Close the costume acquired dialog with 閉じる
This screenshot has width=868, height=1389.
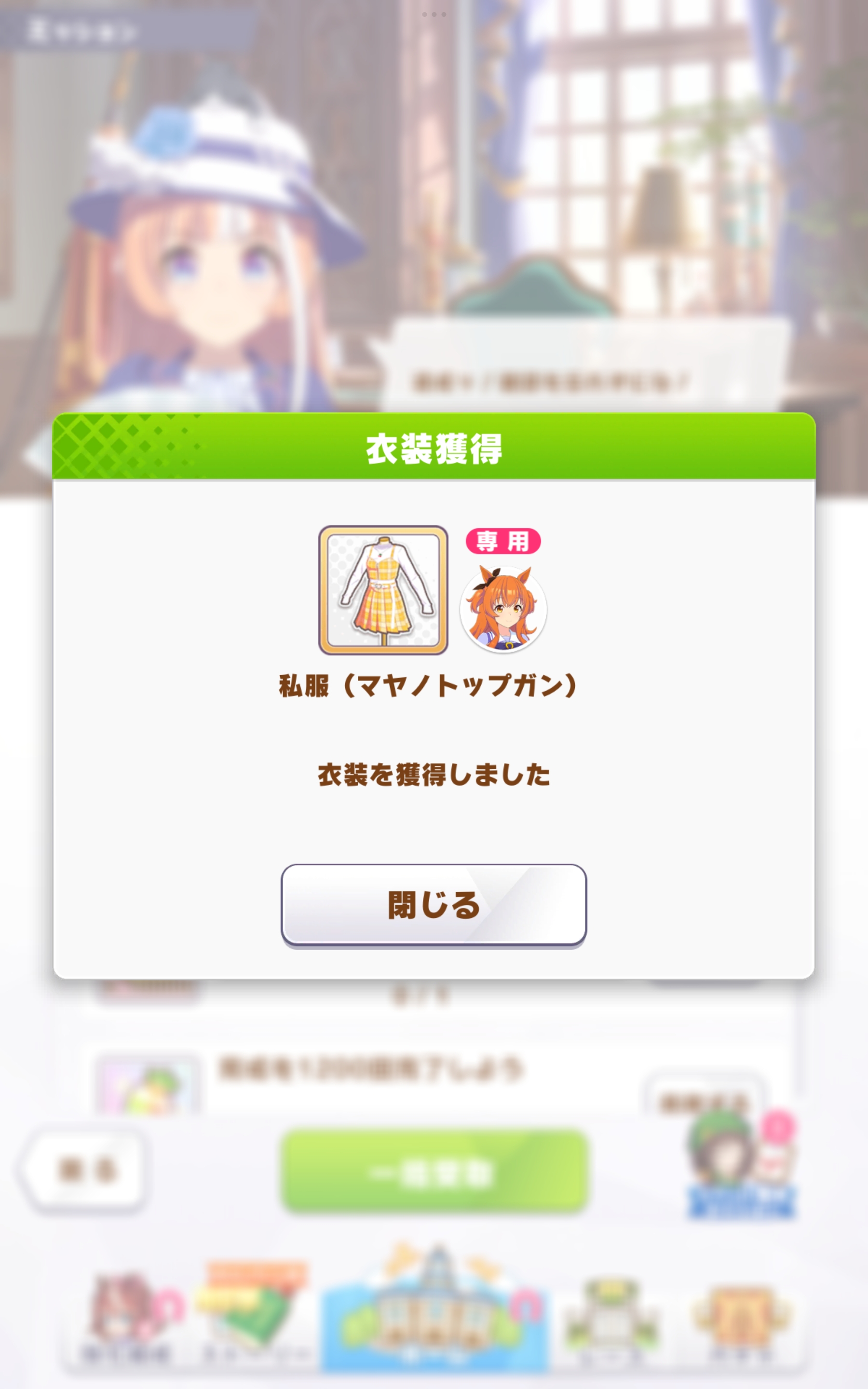434,906
